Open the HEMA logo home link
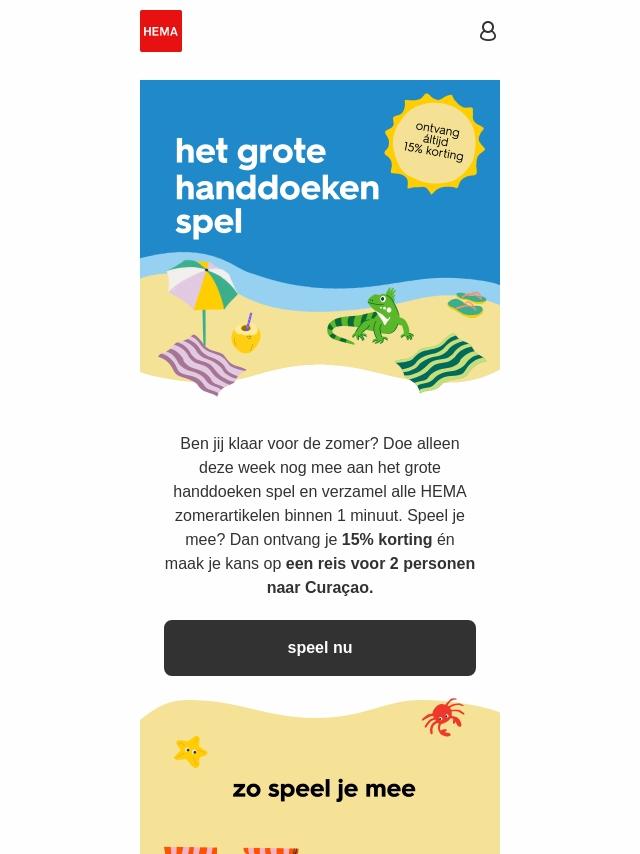 [161, 31]
